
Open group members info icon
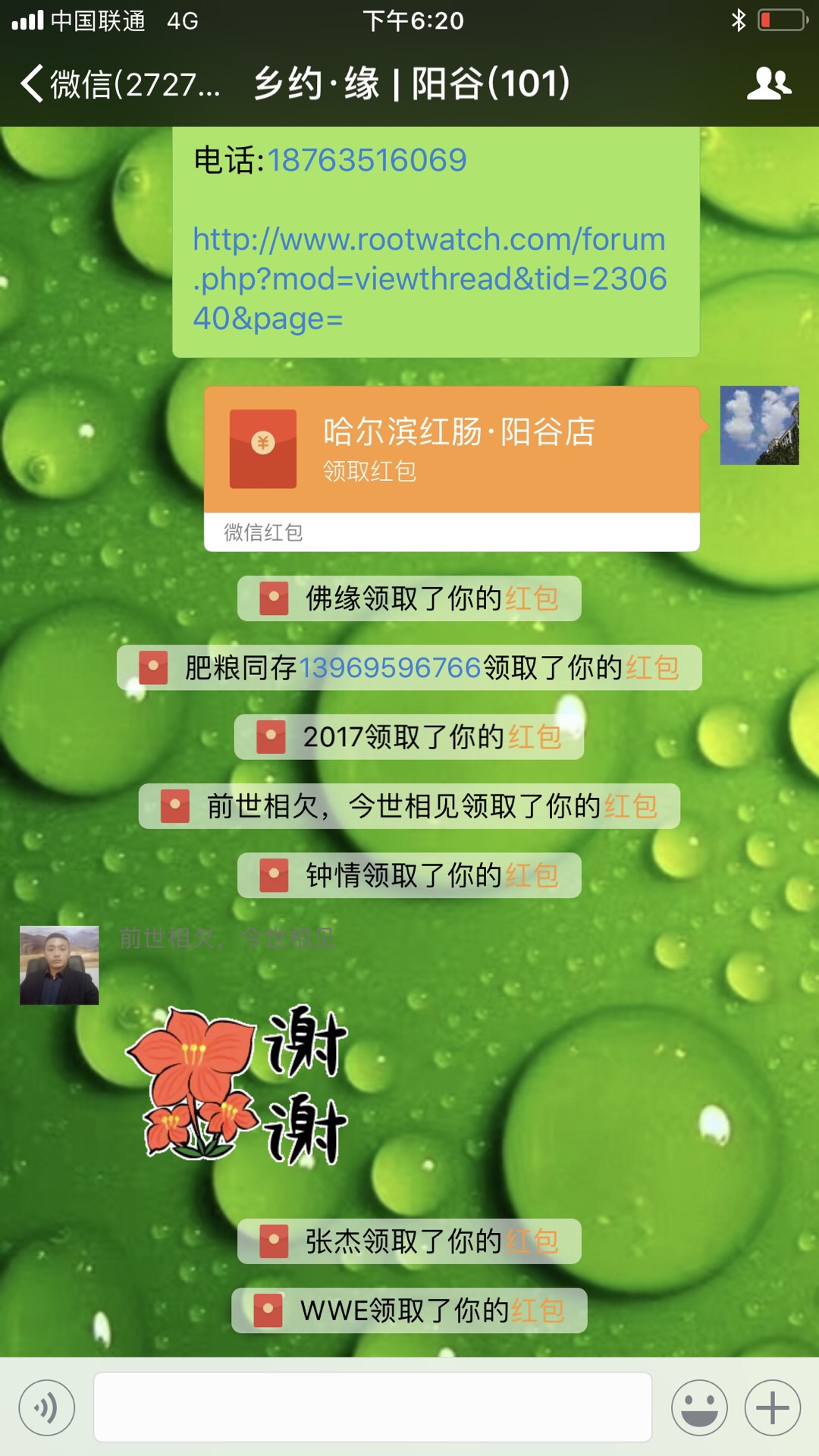pos(768,83)
